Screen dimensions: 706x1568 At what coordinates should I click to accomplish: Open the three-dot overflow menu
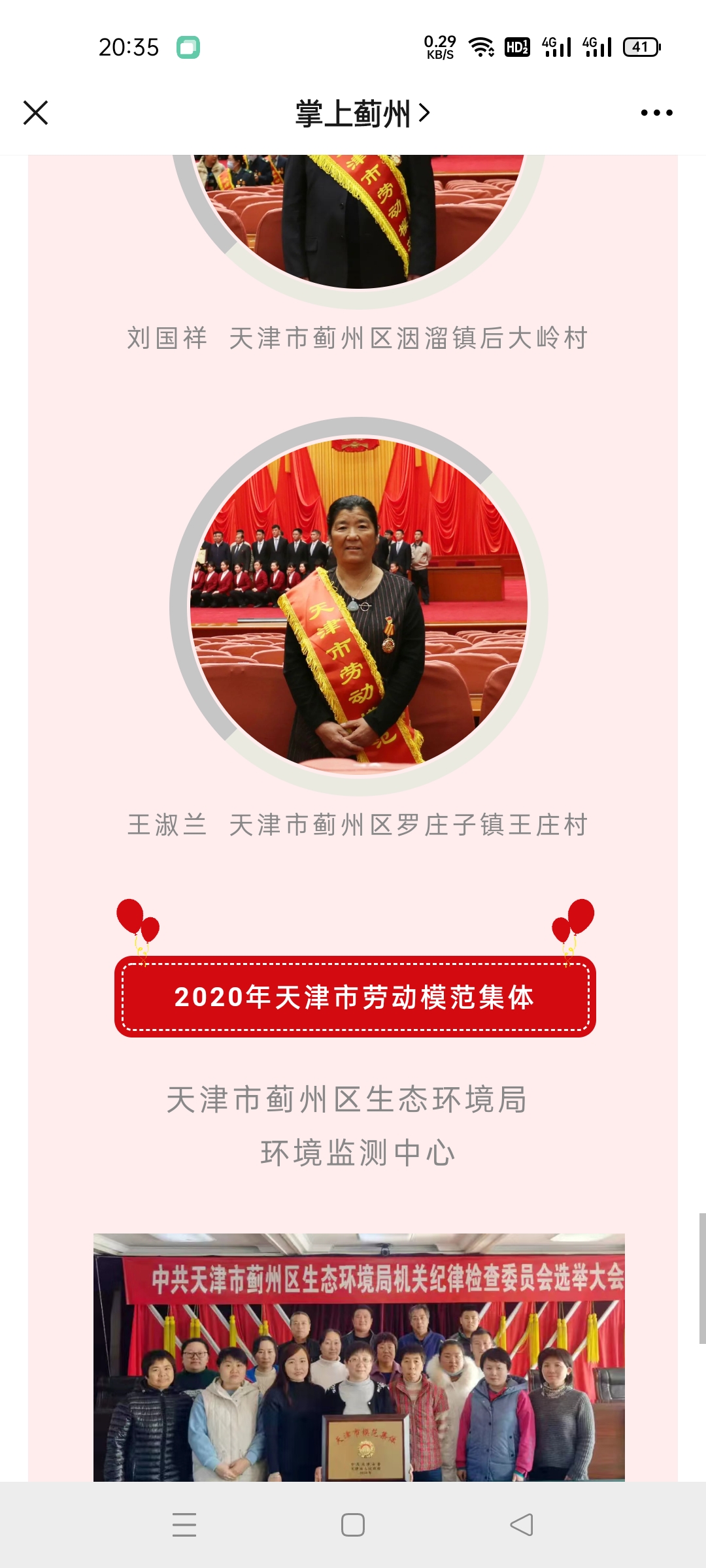coord(656,113)
